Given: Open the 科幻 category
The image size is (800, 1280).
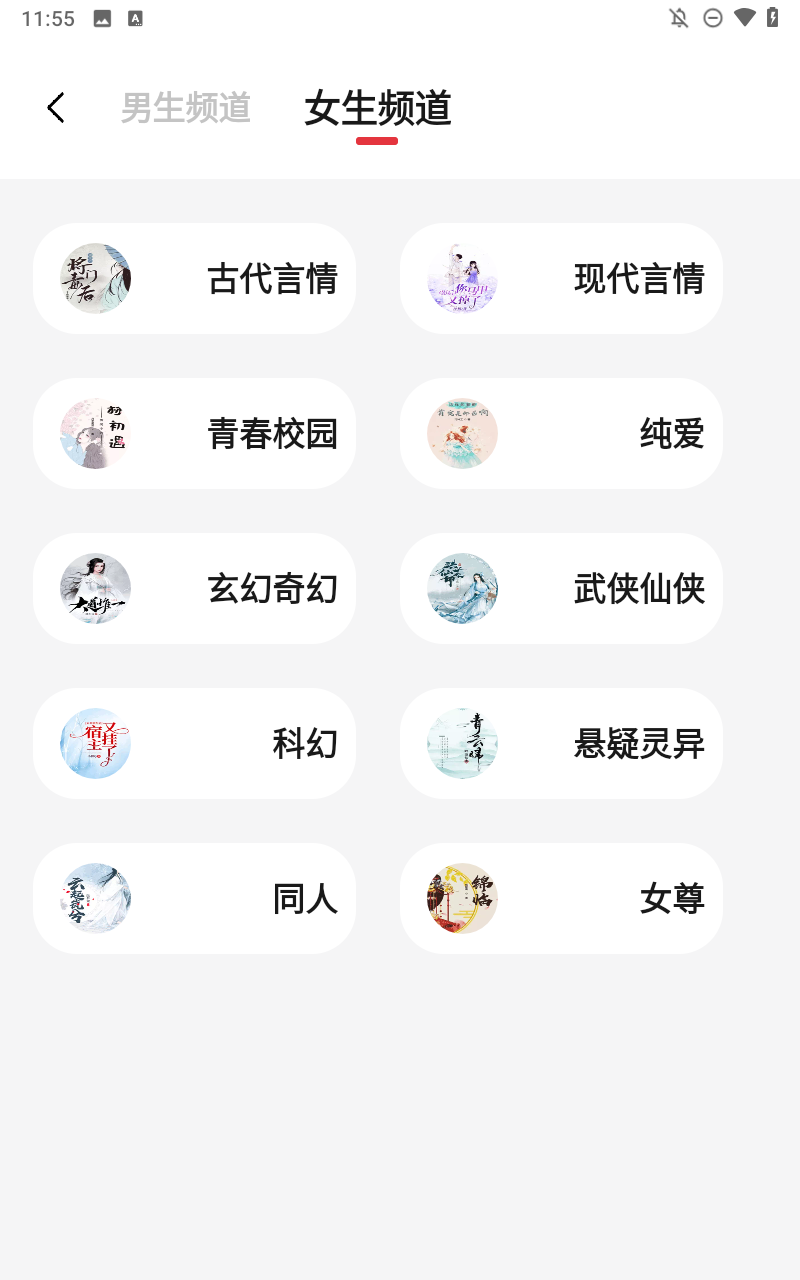Looking at the screenshot, I should coord(195,743).
